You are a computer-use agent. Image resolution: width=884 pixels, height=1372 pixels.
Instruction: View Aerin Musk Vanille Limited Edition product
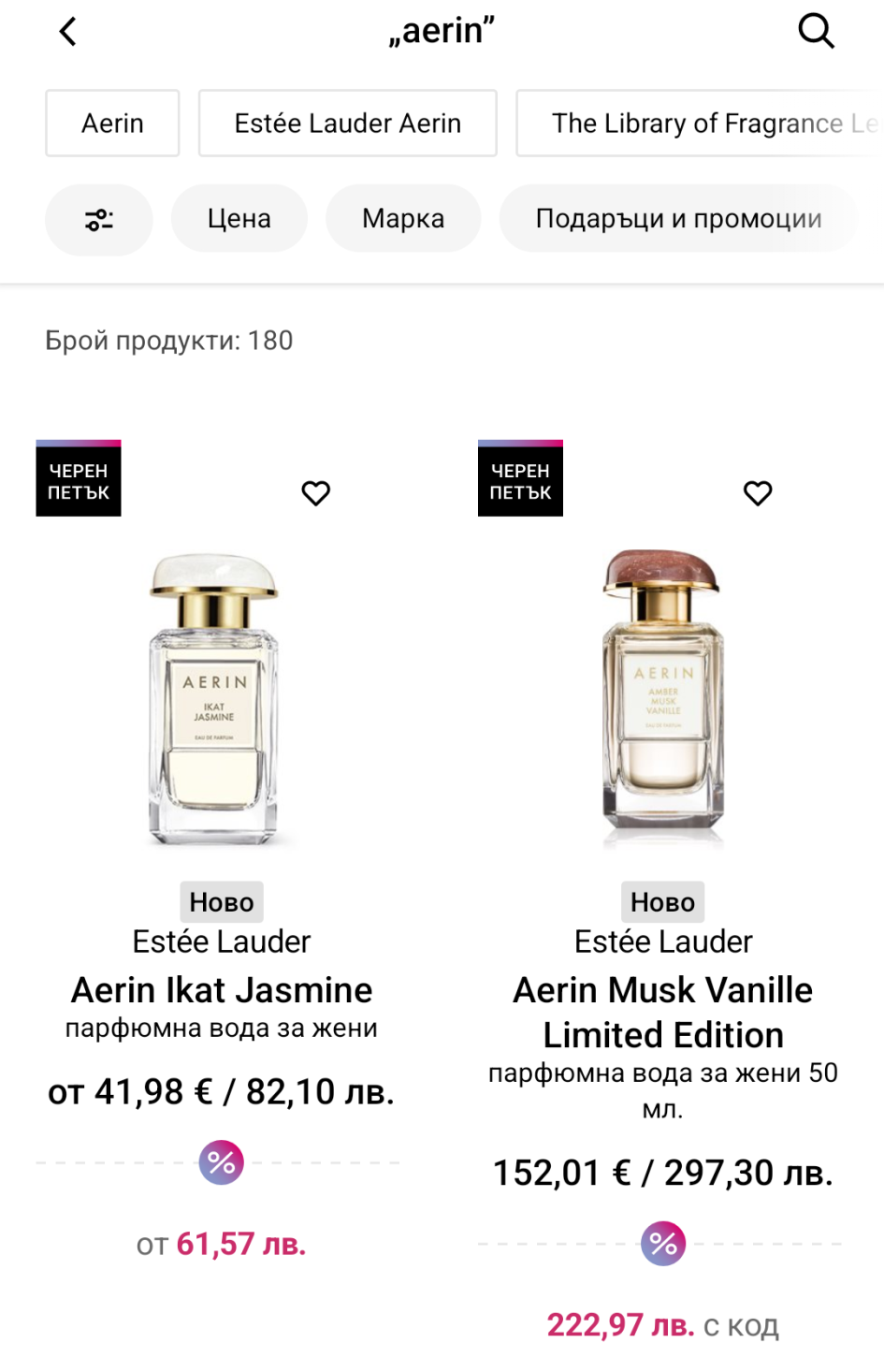pyautogui.click(x=663, y=1013)
